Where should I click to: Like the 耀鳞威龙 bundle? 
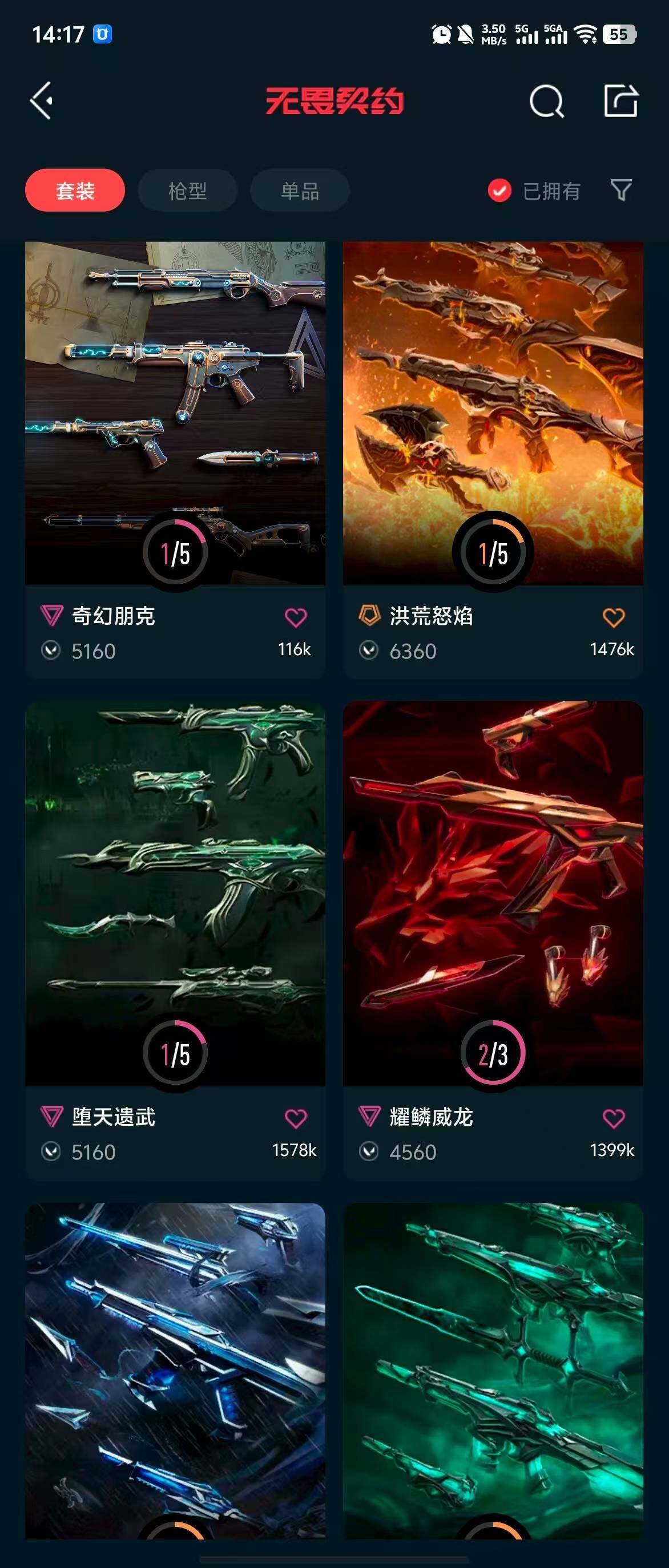[614, 1118]
